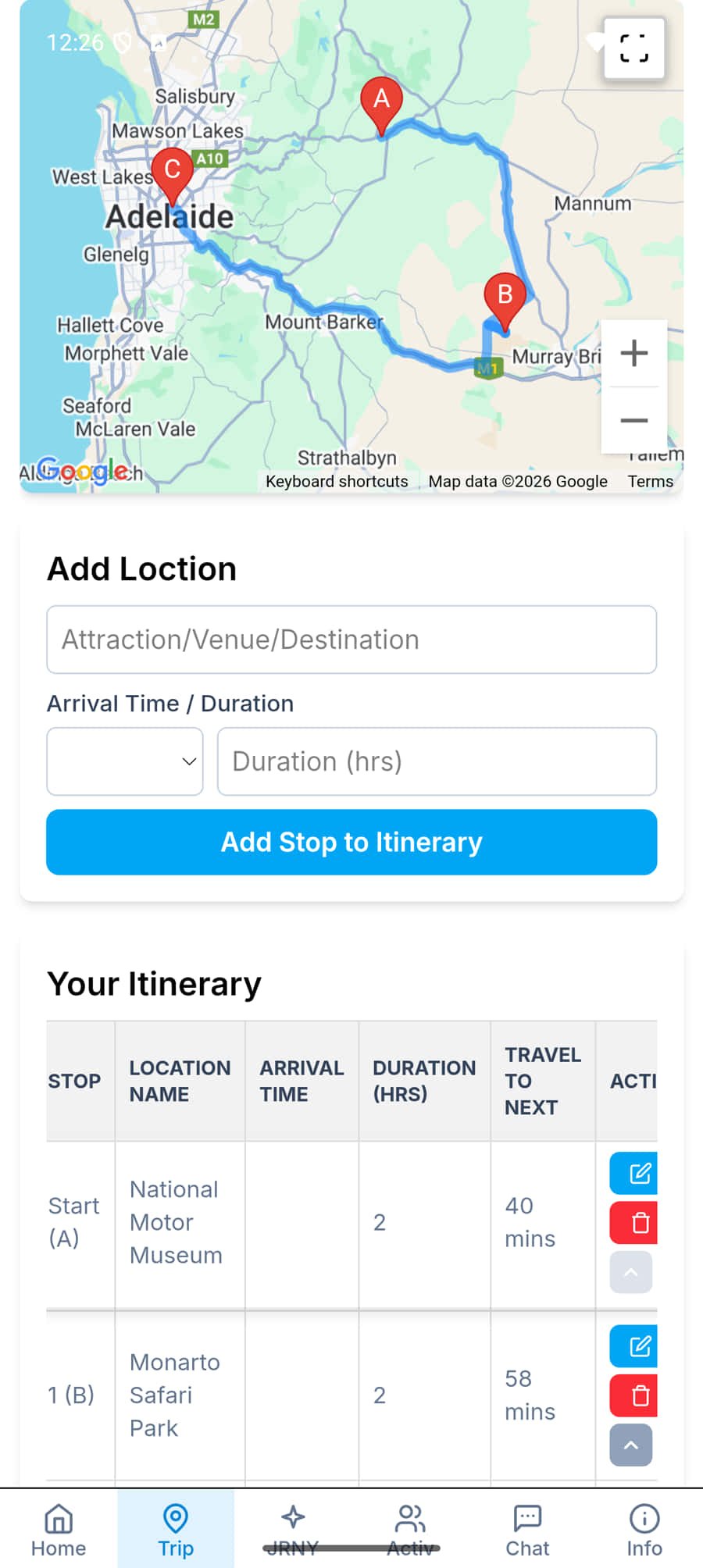Switch to the Chat tab
This screenshot has height=1568, width=703.
(527, 1531)
